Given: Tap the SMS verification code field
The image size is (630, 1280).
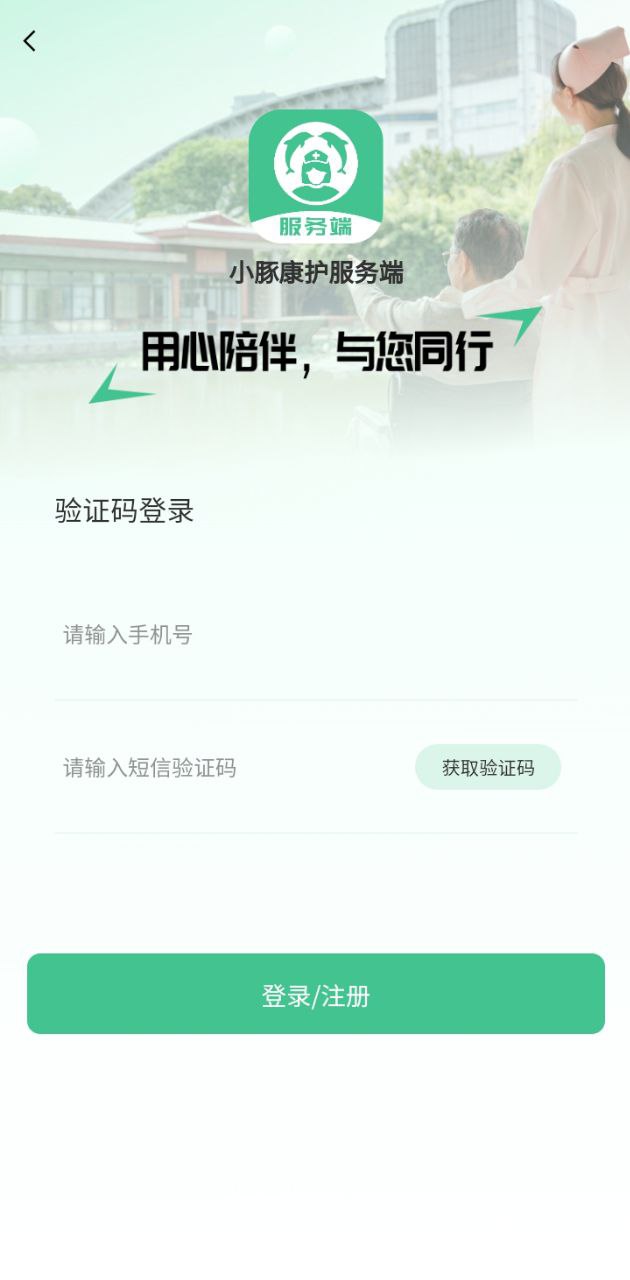Looking at the screenshot, I should (x=230, y=768).
